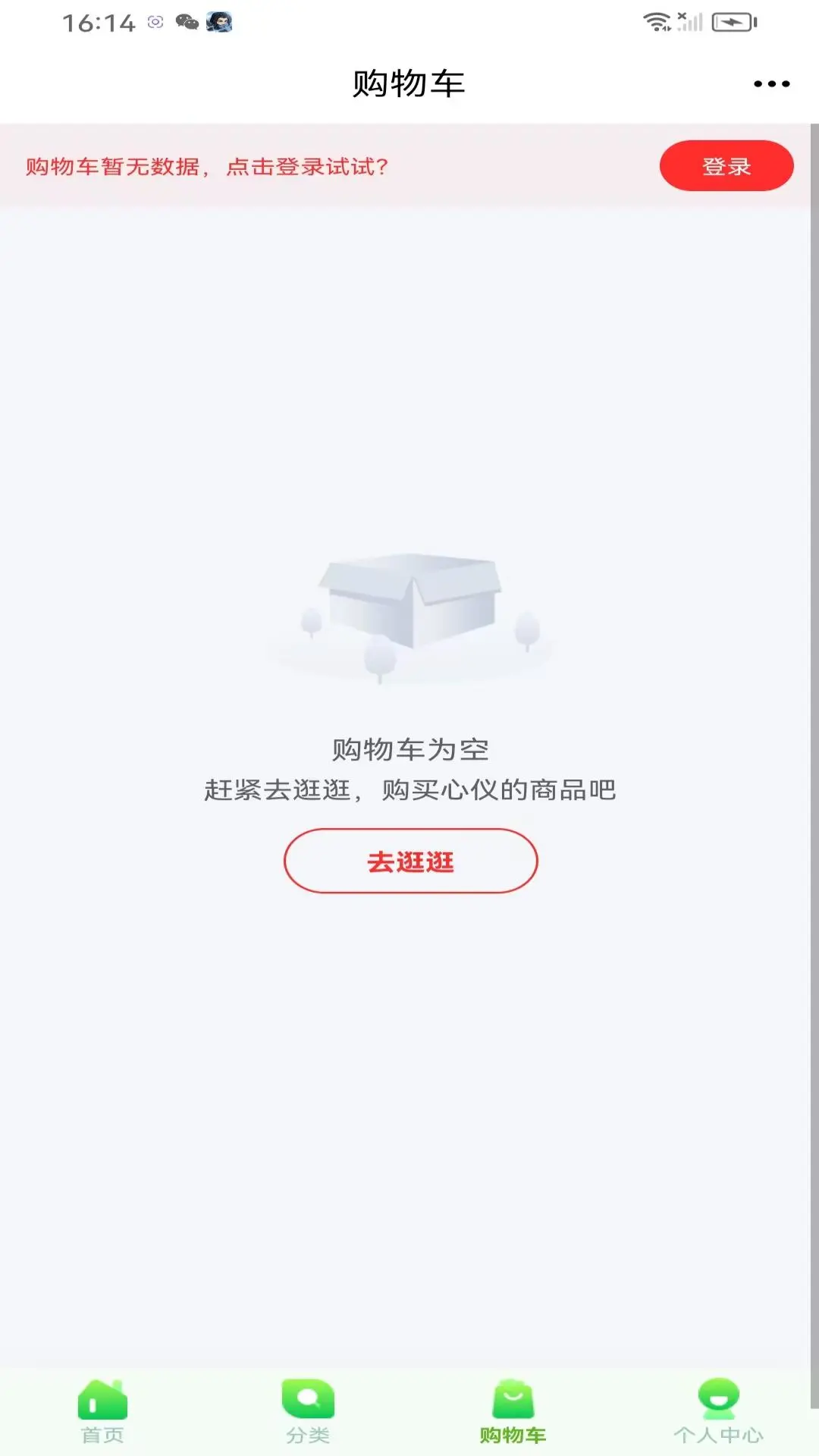Tap the red 登录 button
The height and width of the screenshot is (1456, 819).
726,166
